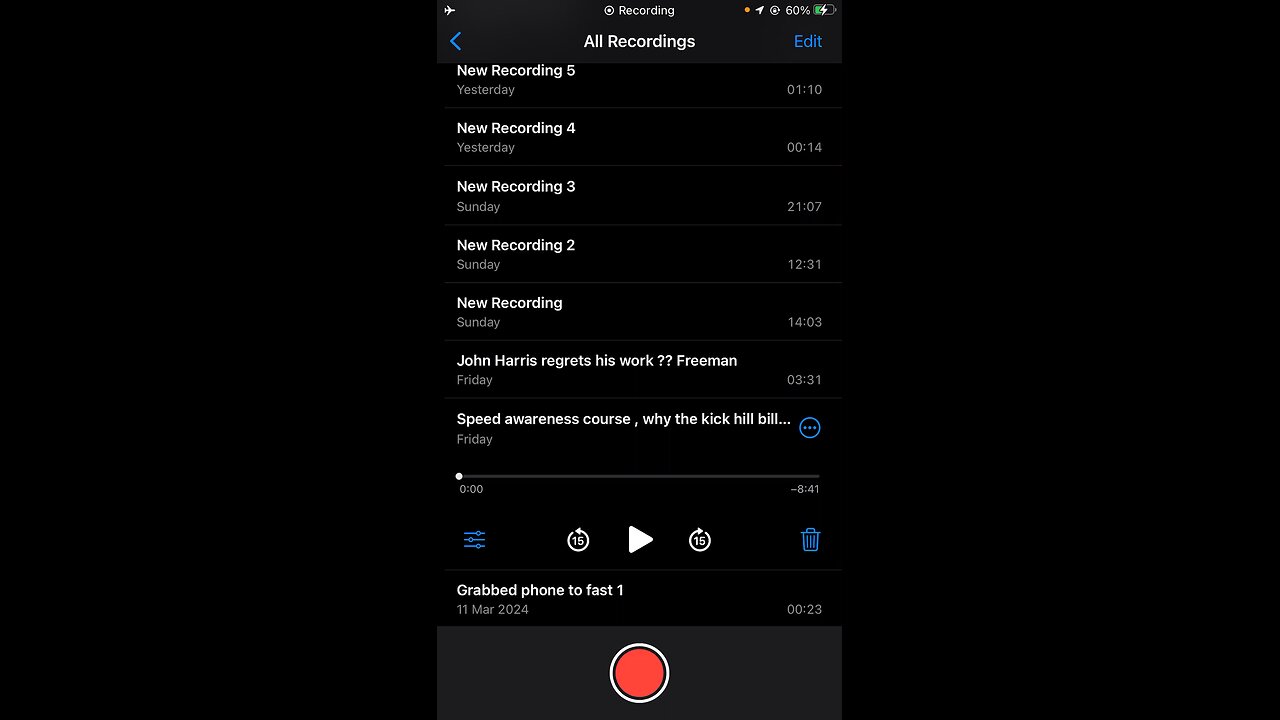Delete the selected recording
1280x720 pixels.
[810, 540]
